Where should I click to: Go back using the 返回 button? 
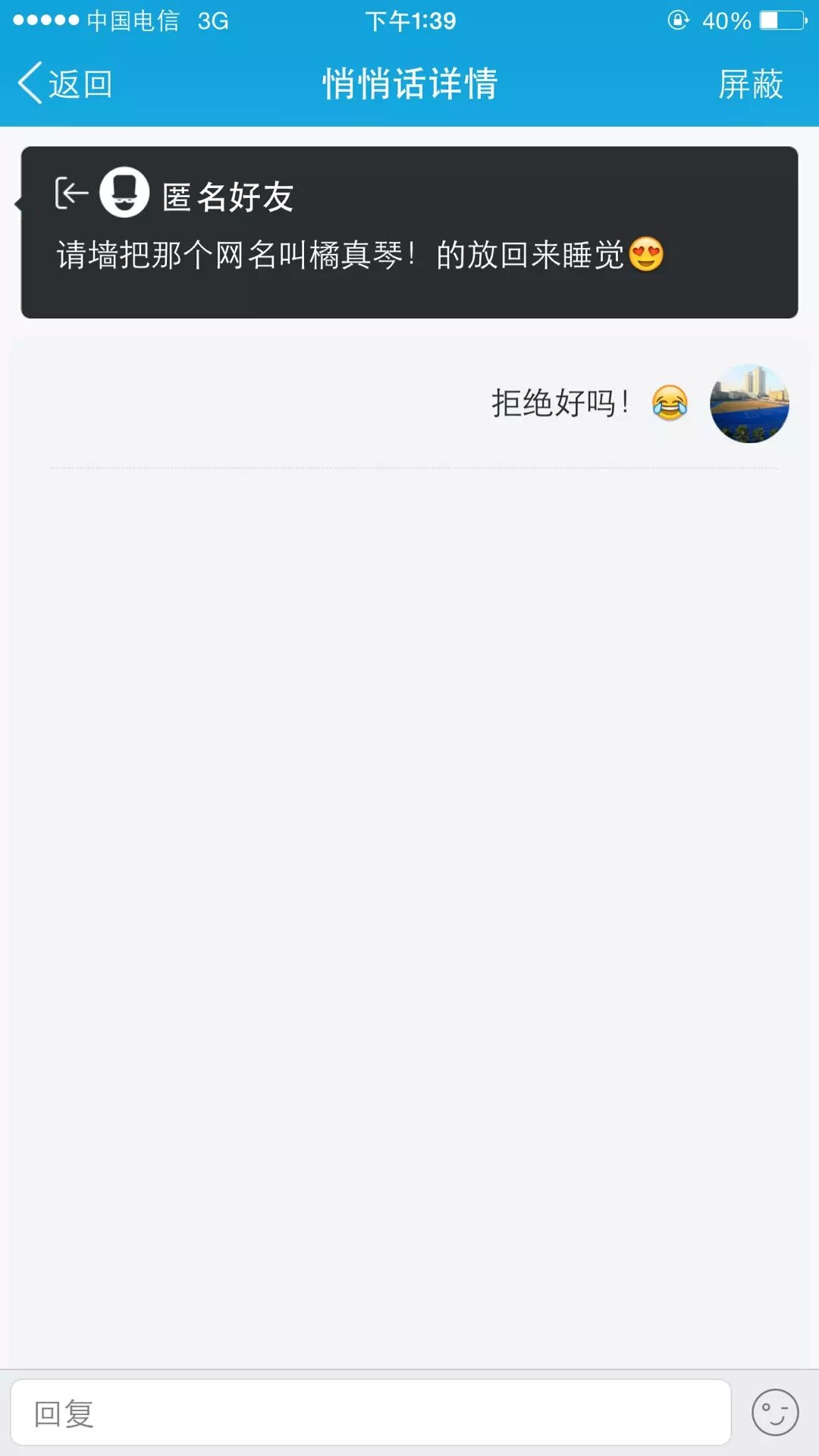[x=65, y=83]
